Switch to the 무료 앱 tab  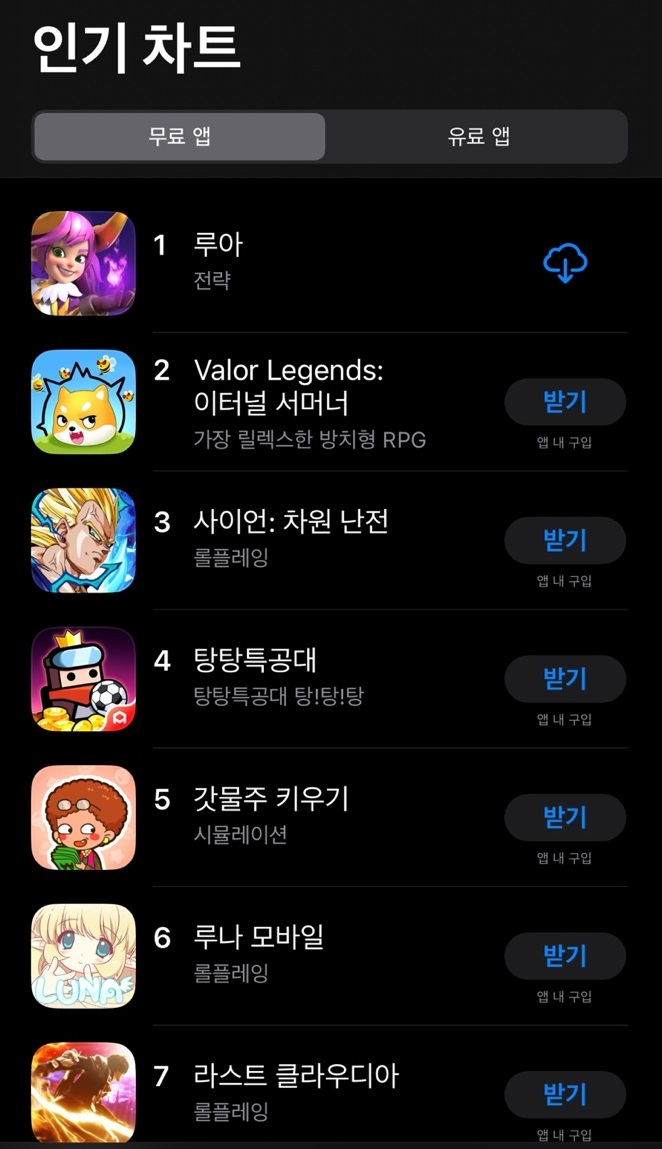point(179,137)
